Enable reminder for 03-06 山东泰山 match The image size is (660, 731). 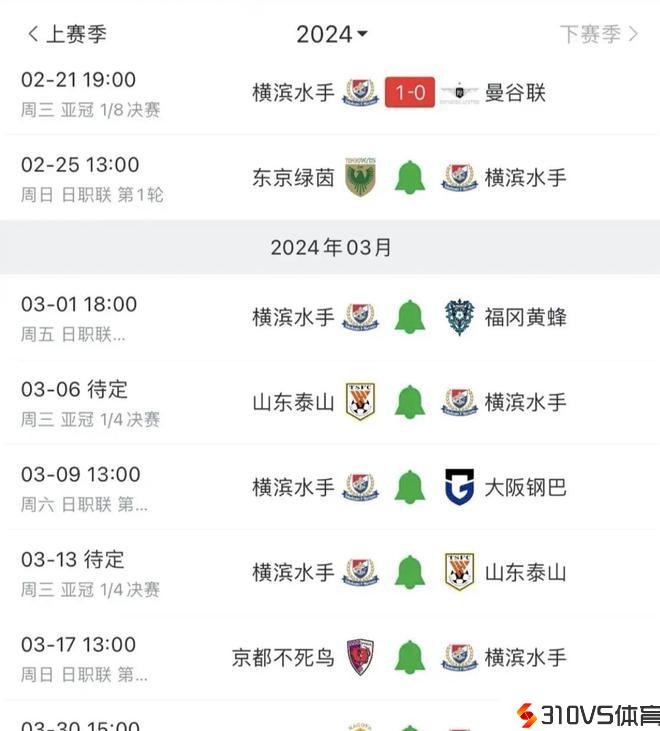click(410, 403)
